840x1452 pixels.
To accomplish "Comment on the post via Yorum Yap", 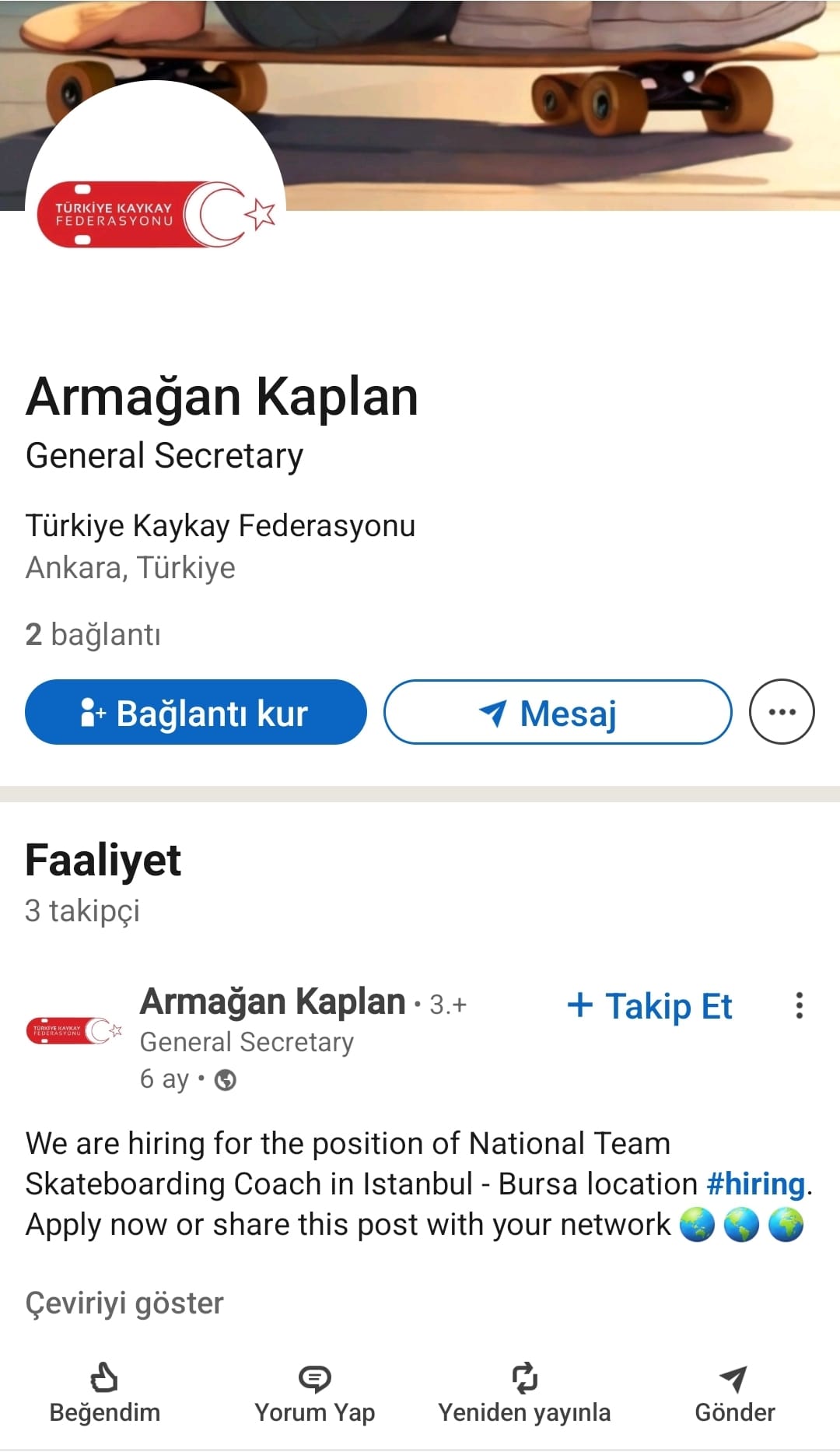I will click(314, 1393).
